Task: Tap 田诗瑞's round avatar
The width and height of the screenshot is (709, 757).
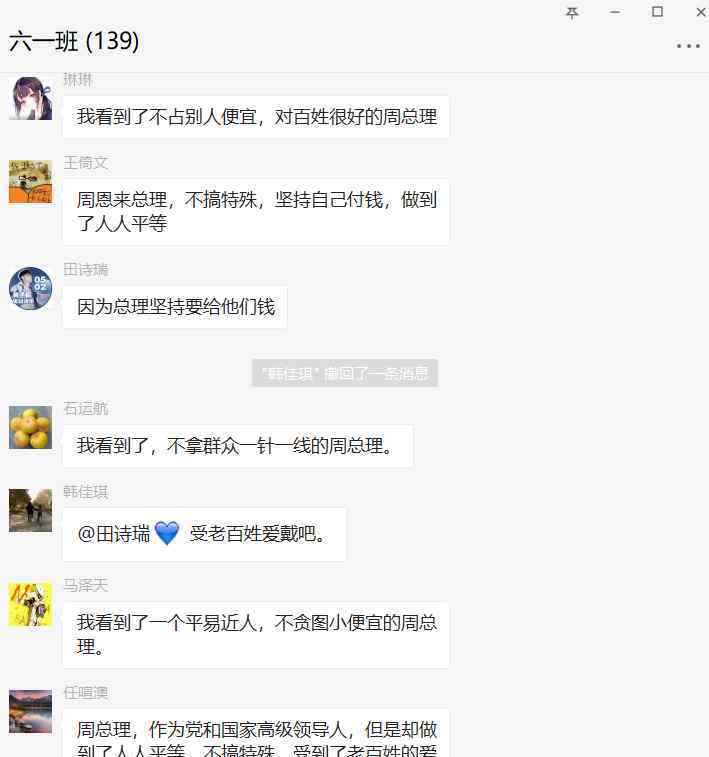Action: pos(30,288)
